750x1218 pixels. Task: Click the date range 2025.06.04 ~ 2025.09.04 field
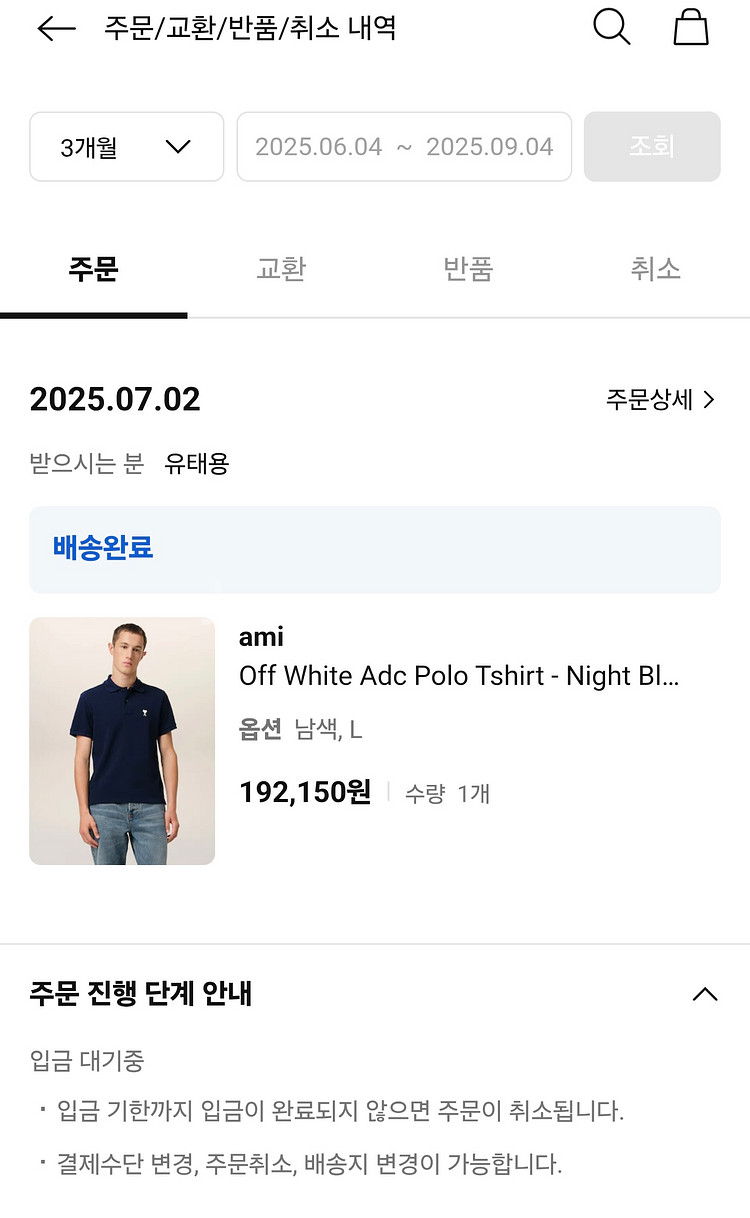404,146
